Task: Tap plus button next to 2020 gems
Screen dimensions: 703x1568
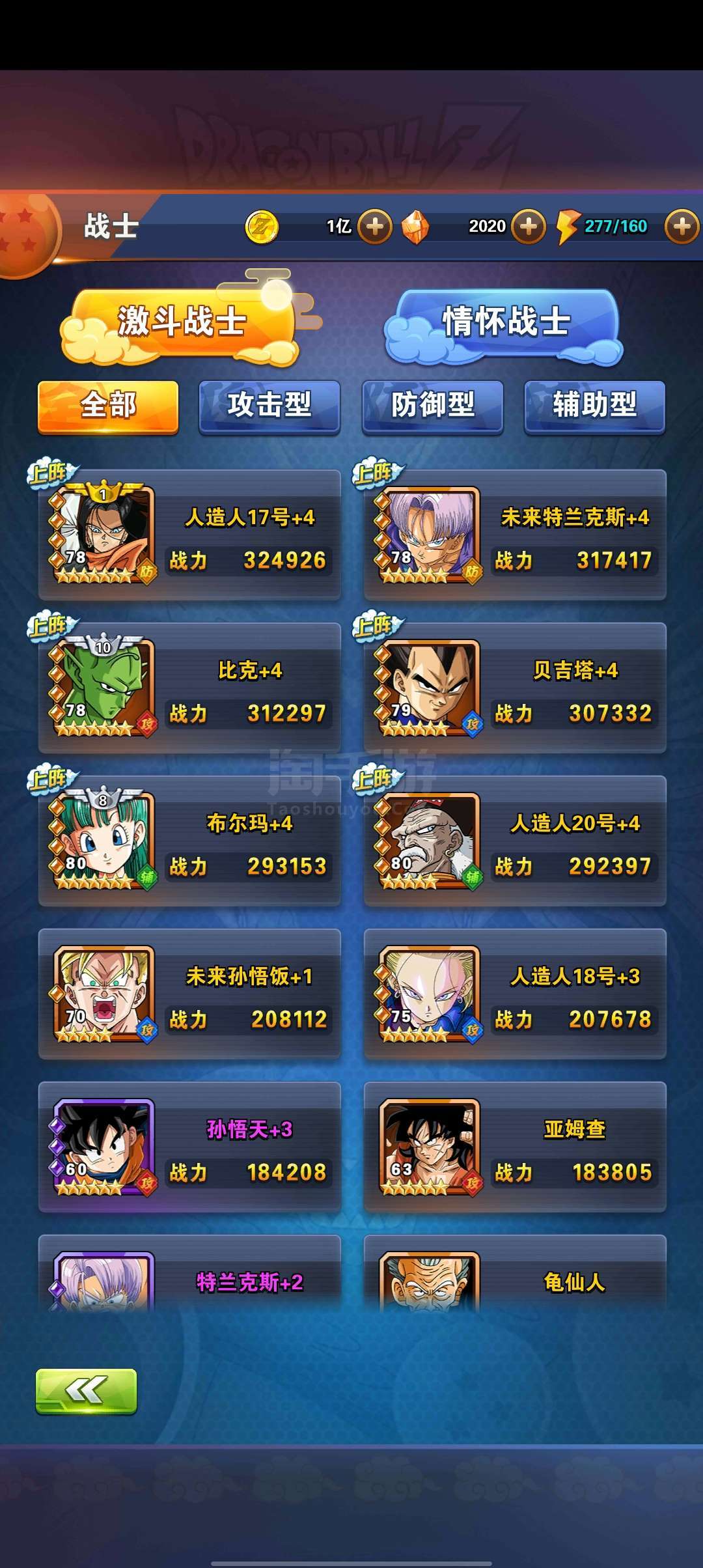Action: pos(528,227)
